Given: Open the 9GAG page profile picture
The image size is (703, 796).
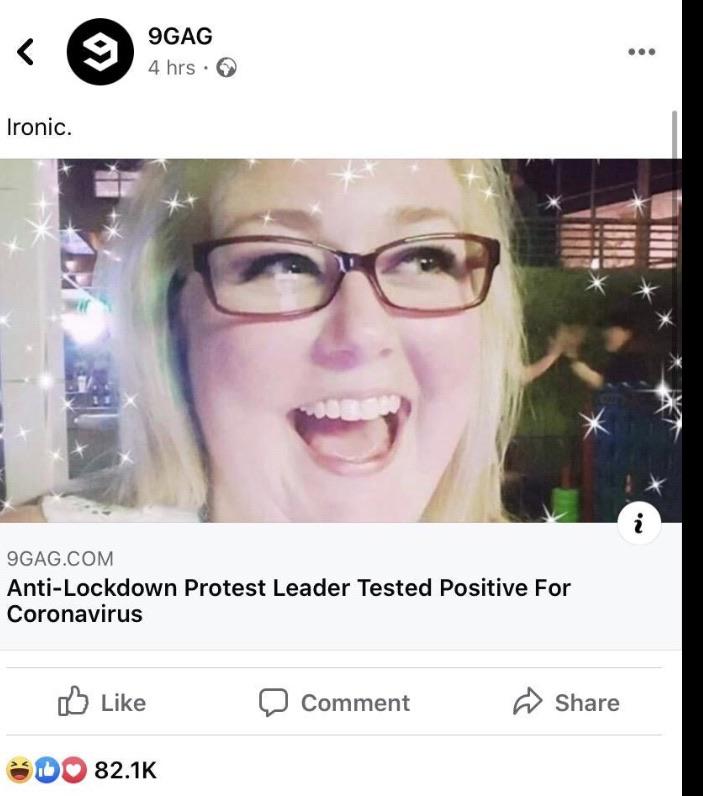Looking at the screenshot, I should coord(99,52).
